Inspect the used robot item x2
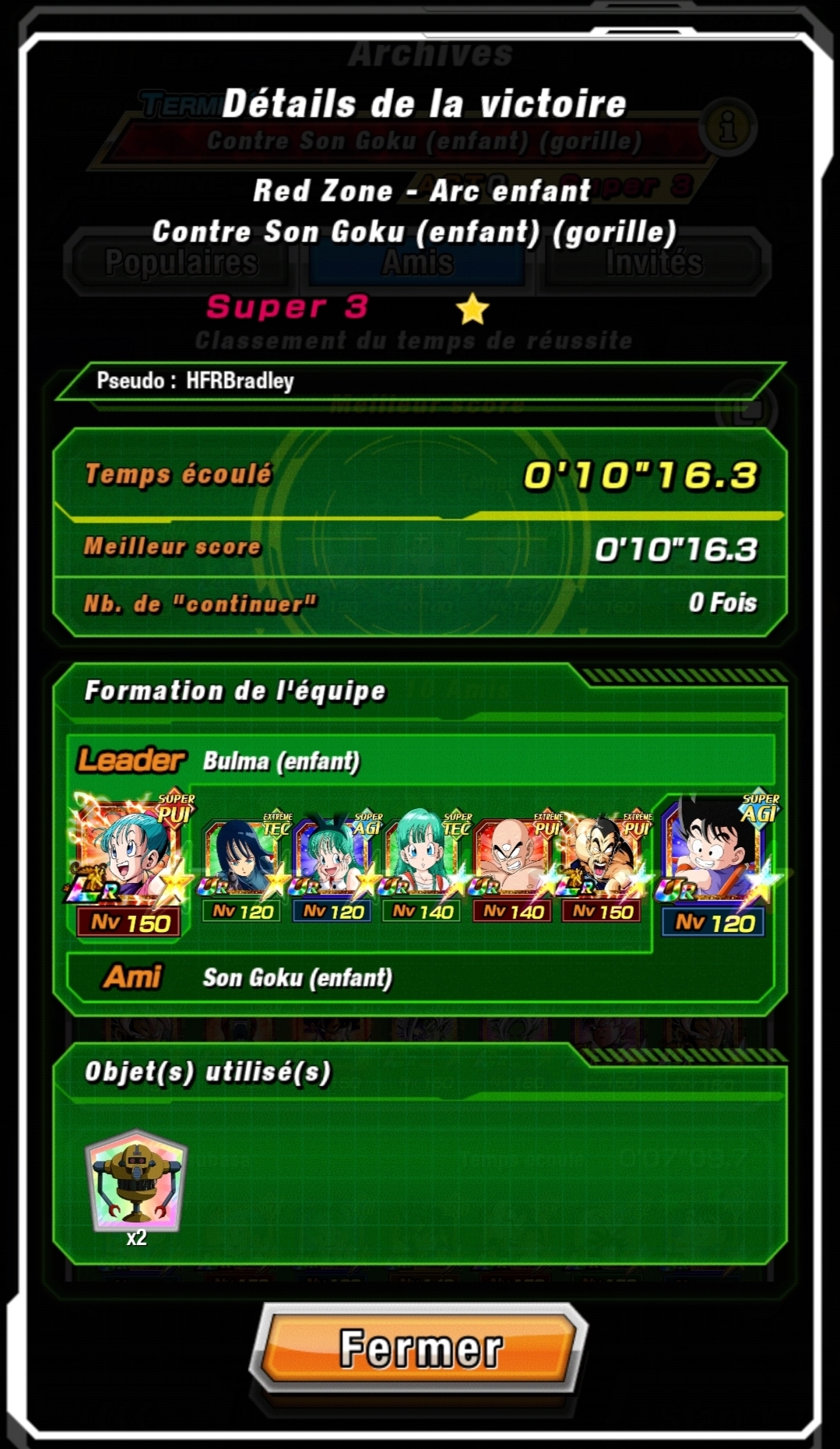This screenshot has height=1449, width=840. click(x=136, y=1182)
